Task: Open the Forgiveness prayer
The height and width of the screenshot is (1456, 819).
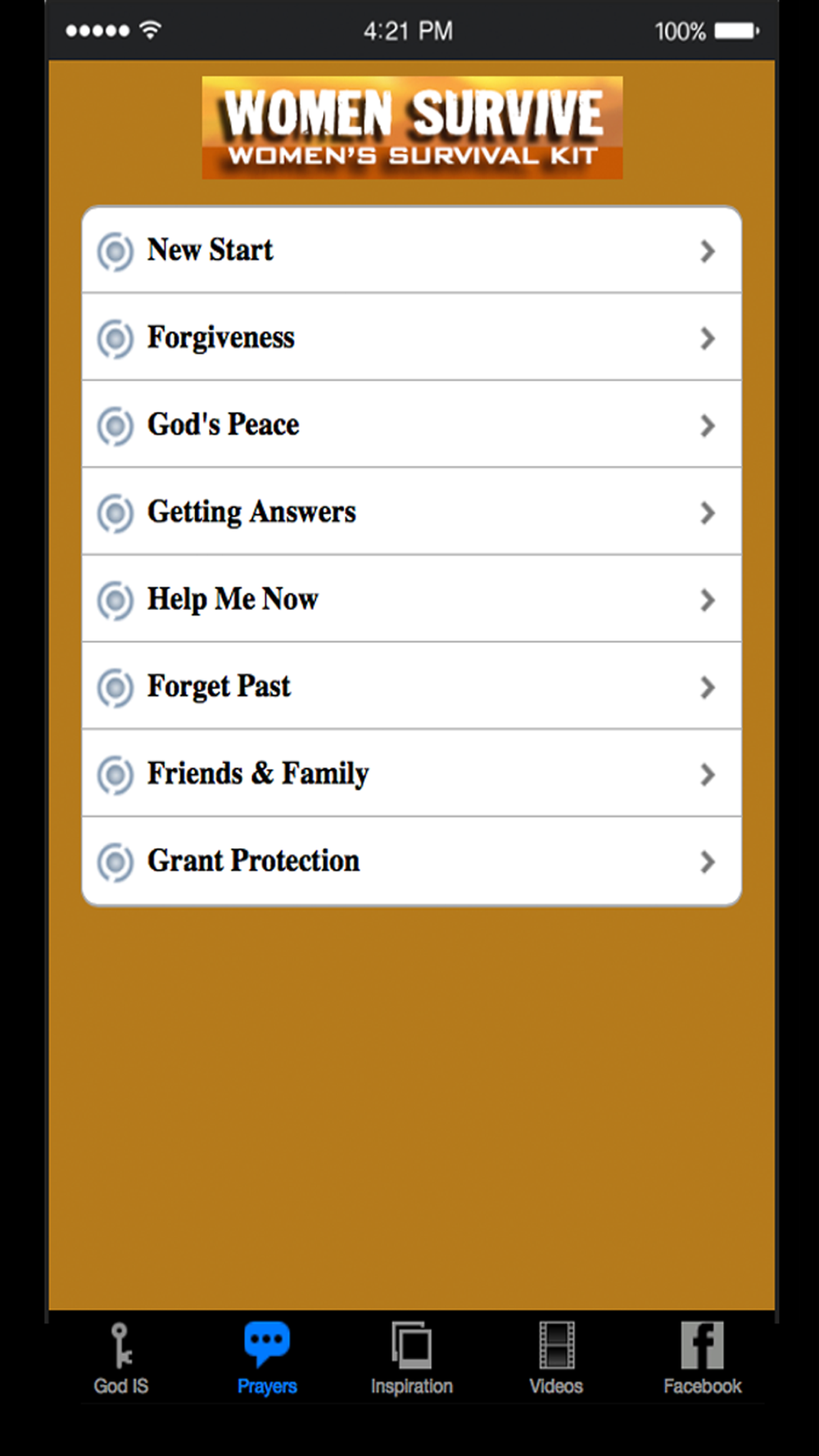Action: point(411,337)
